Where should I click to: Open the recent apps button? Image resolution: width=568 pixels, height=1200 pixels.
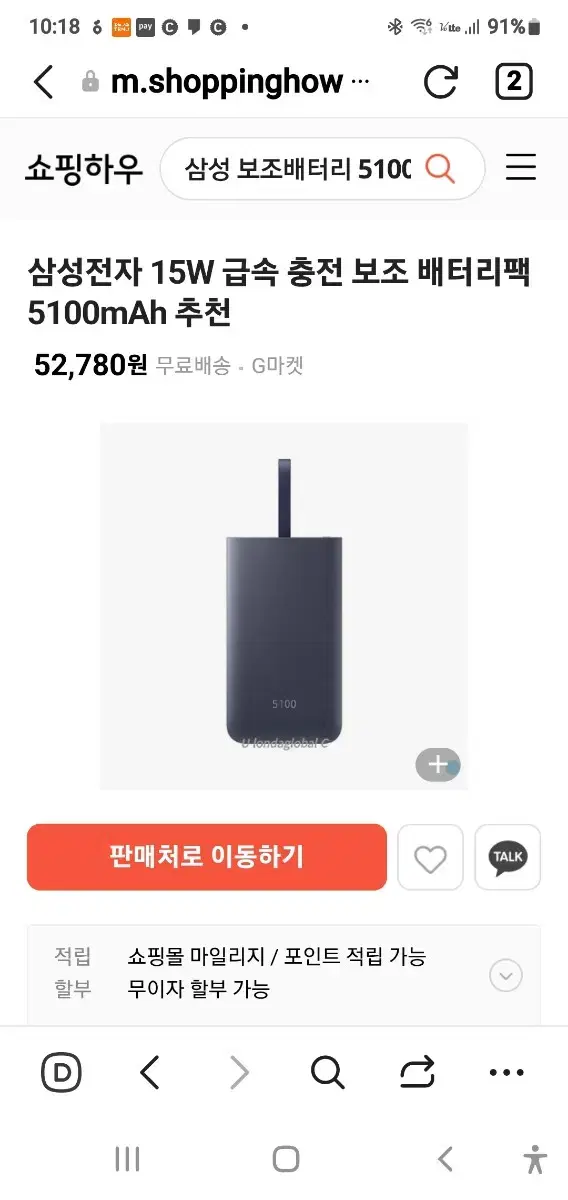127,1159
